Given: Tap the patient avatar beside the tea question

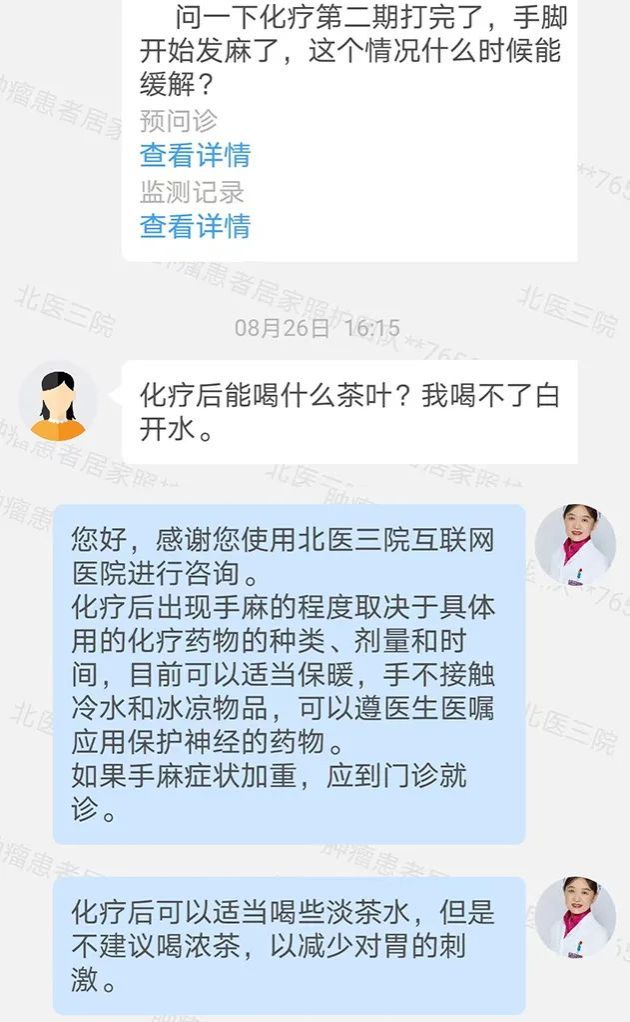Looking at the screenshot, I should point(58,401).
